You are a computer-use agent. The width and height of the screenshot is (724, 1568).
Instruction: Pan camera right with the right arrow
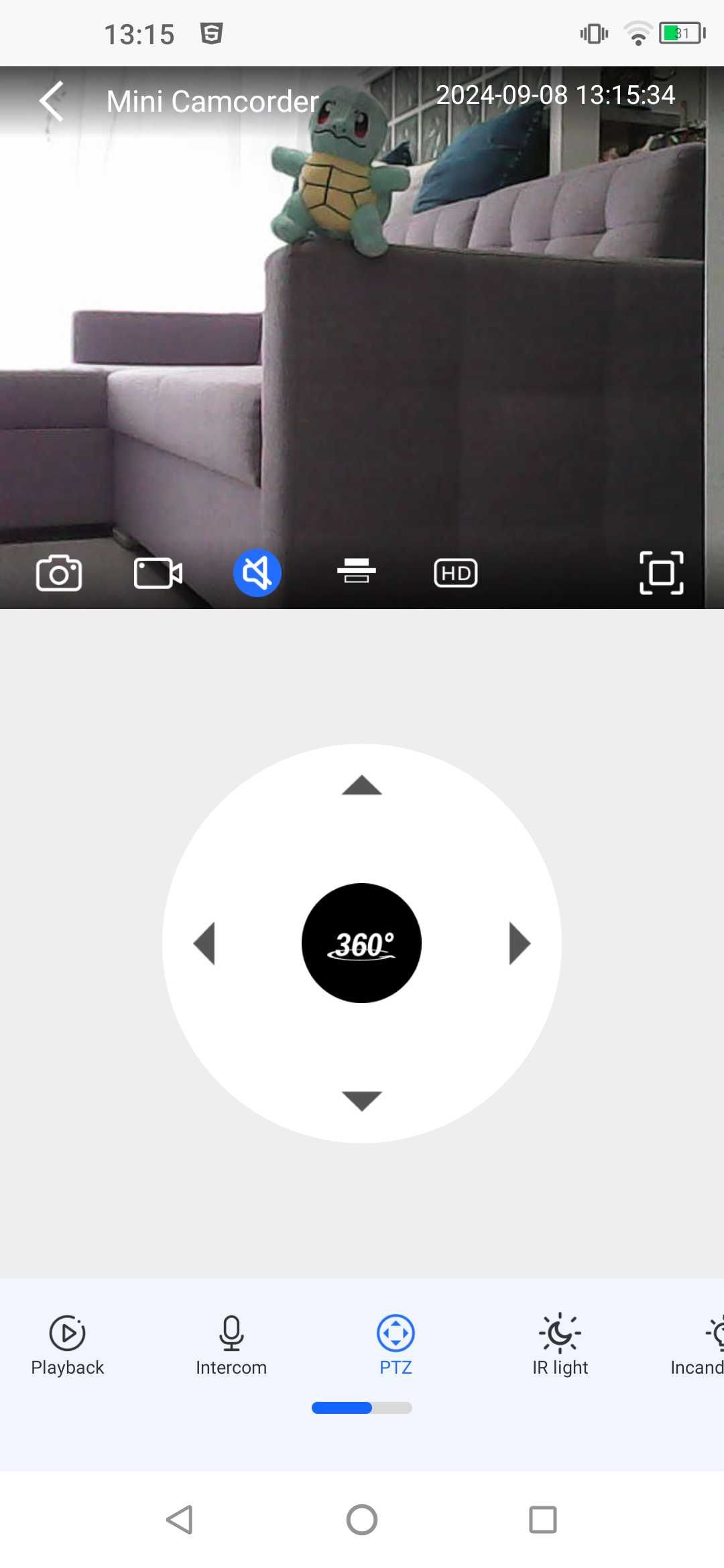click(x=519, y=943)
